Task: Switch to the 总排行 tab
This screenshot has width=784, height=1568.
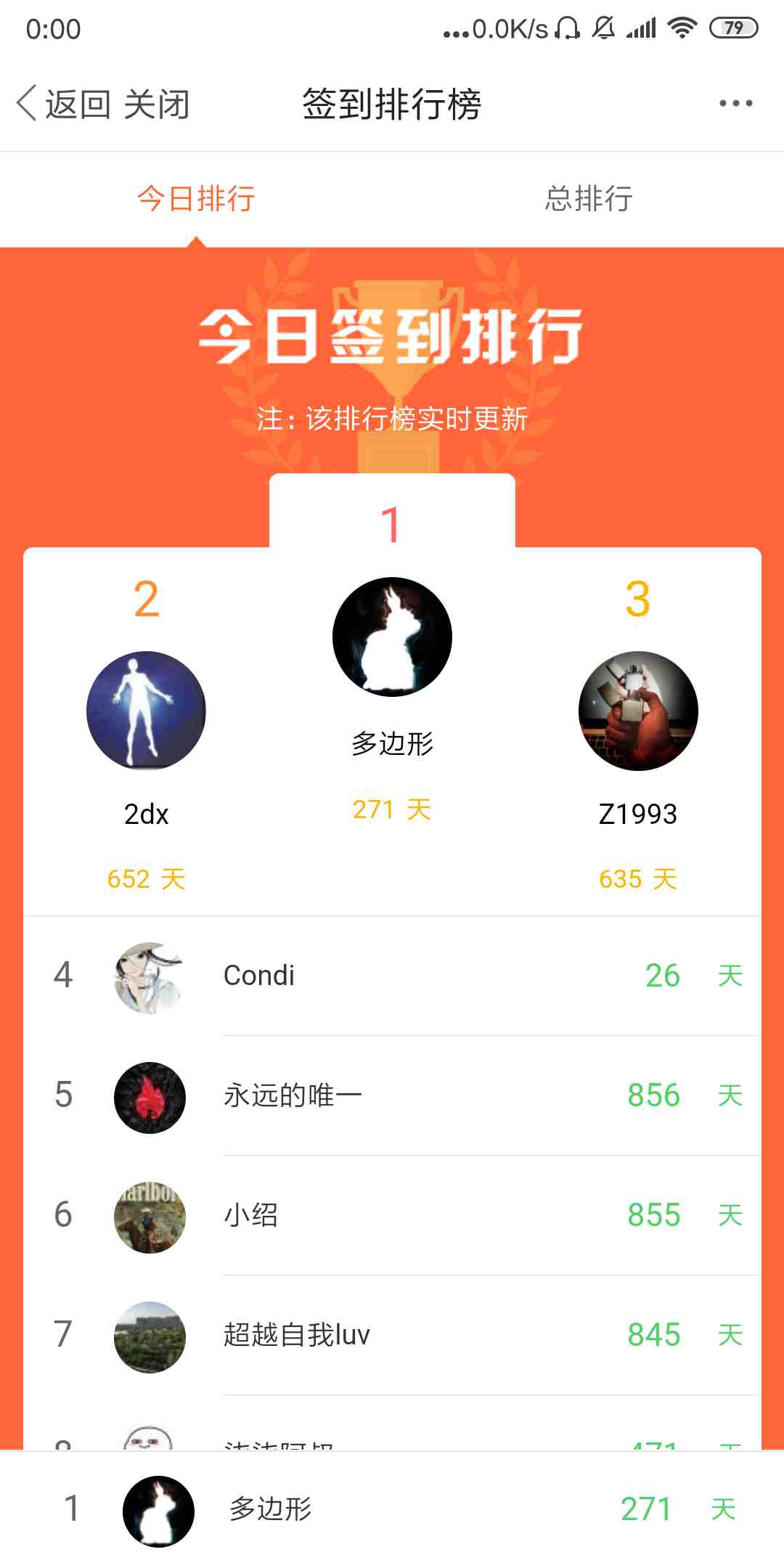Action: 588,198
